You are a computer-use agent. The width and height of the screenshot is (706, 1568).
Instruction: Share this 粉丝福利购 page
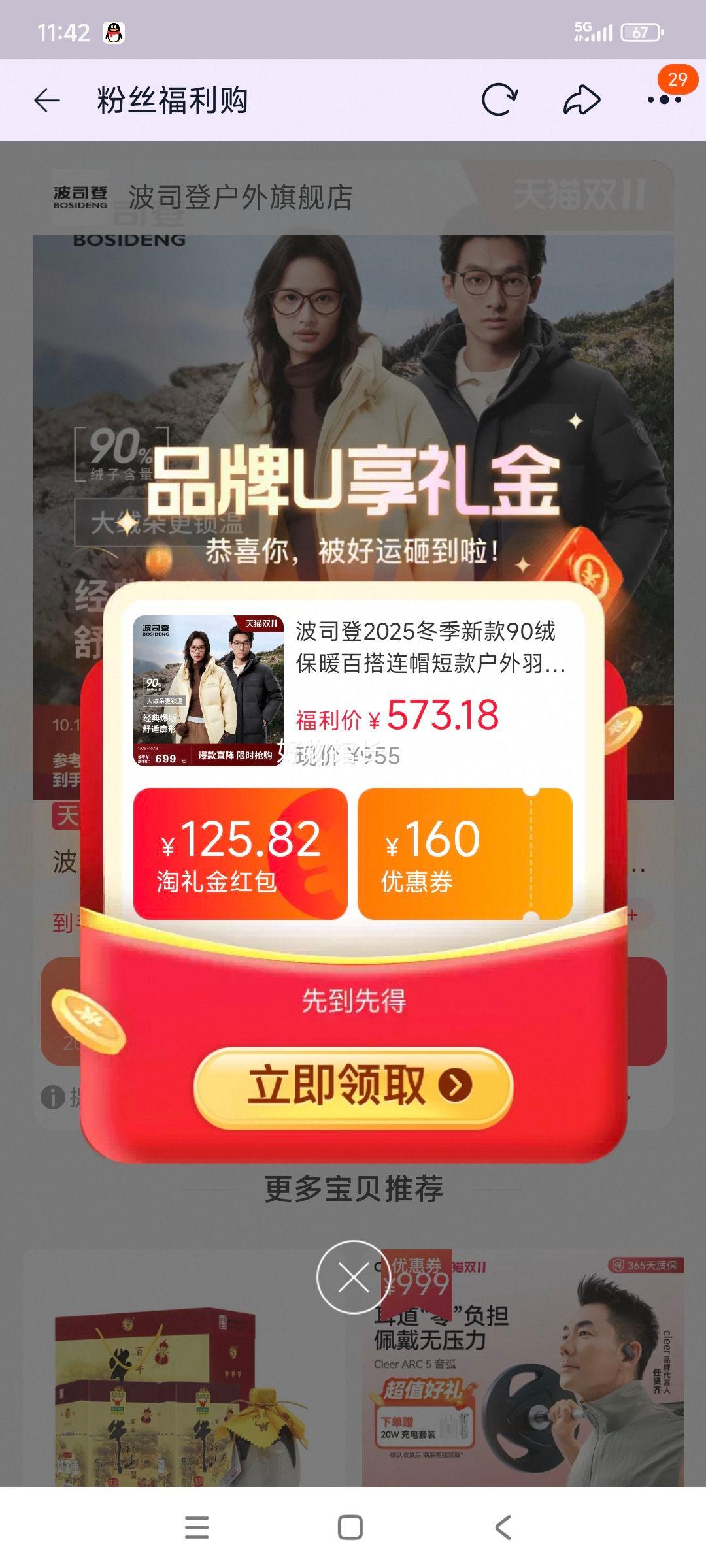coord(582,100)
